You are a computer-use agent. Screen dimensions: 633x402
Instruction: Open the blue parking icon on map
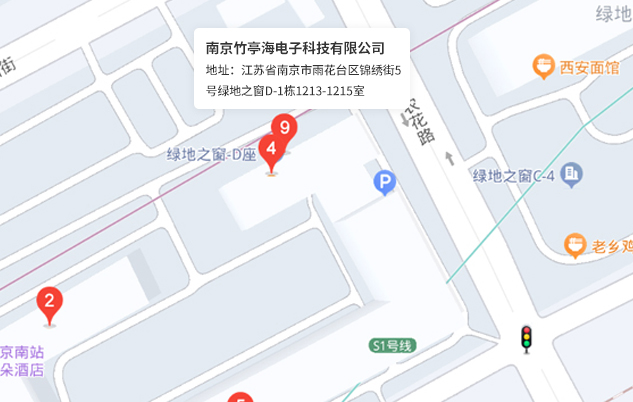click(x=384, y=182)
